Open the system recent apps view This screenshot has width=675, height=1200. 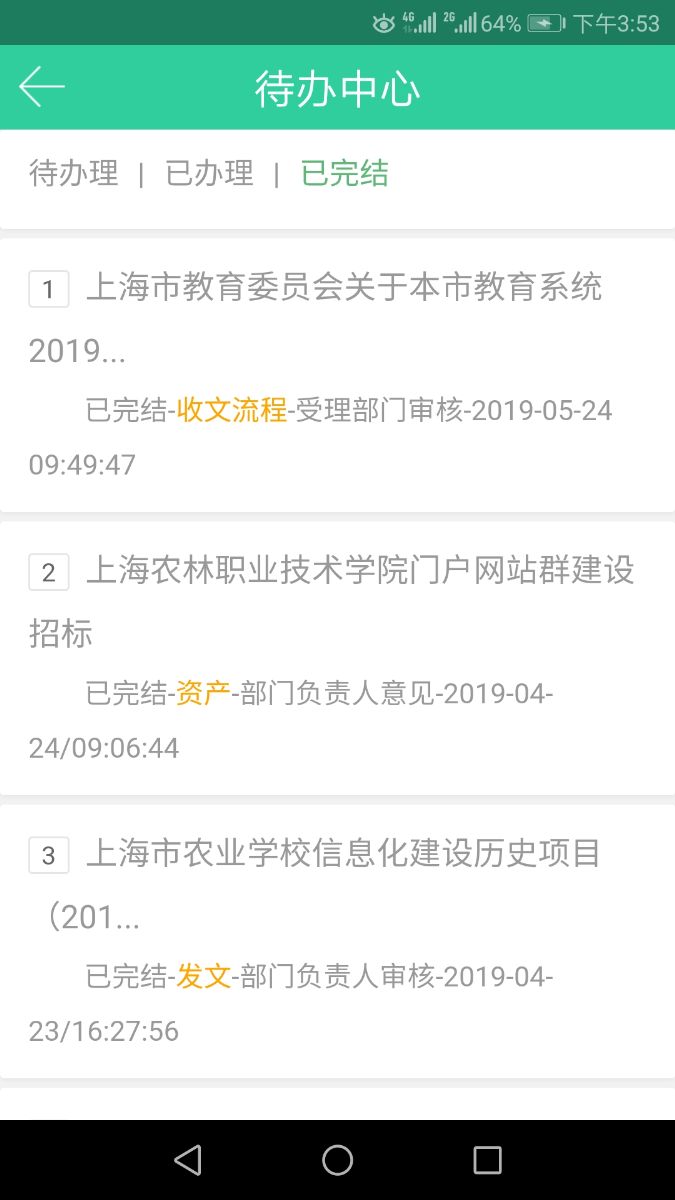tap(487, 1160)
